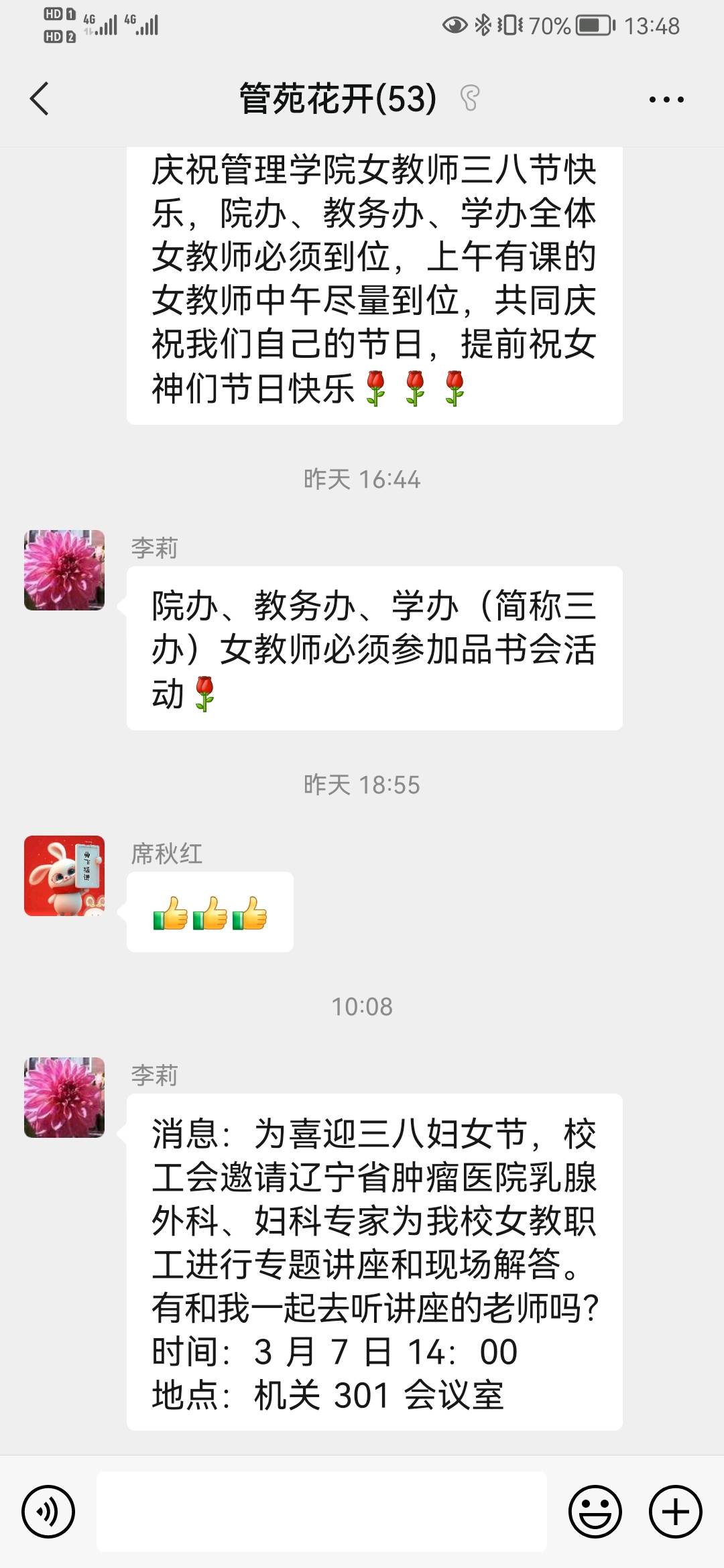Open 李莉's avatar beside the 品书会 message
This screenshot has height=1568, width=724.
(x=64, y=570)
